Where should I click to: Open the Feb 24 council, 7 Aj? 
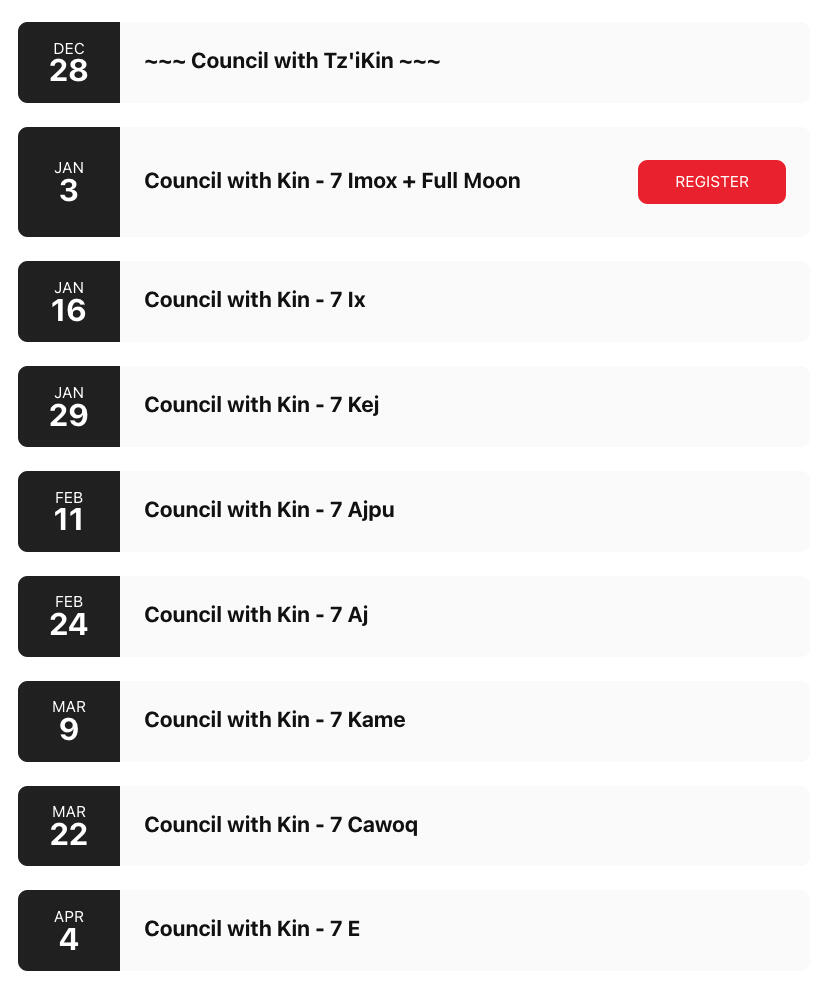[x=256, y=615]
